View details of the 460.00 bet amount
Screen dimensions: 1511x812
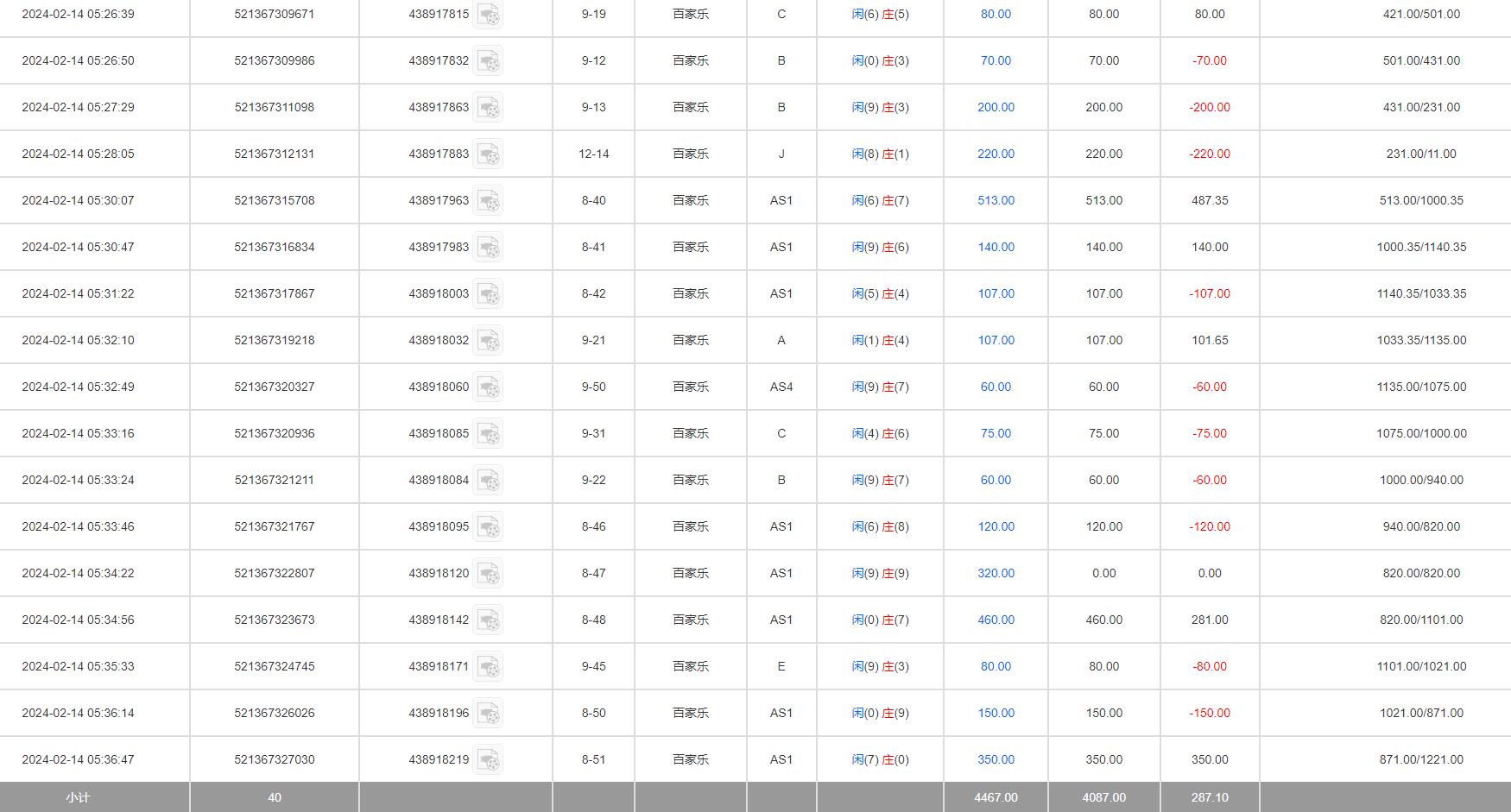(x=996, y=620)
